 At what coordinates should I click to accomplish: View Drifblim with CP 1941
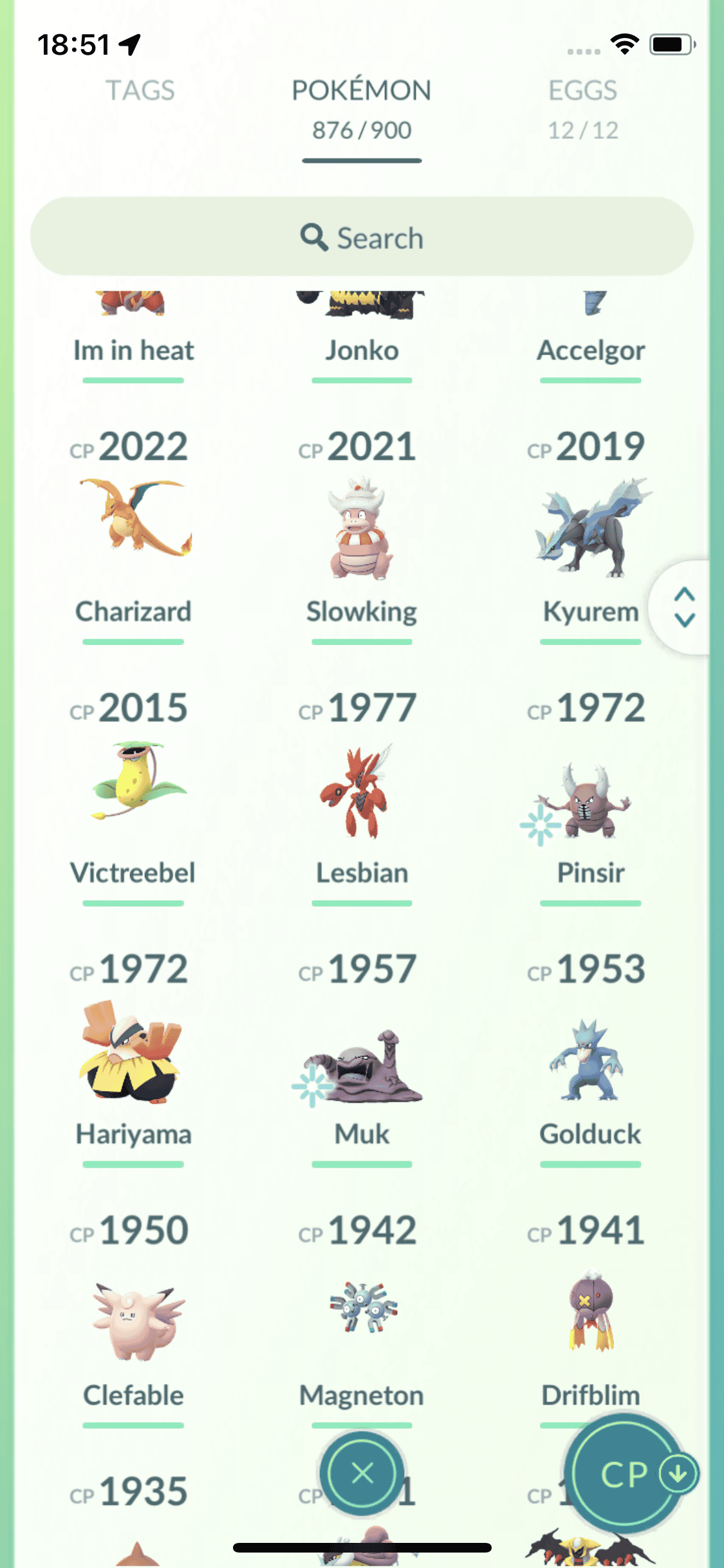coord(591,1313)
